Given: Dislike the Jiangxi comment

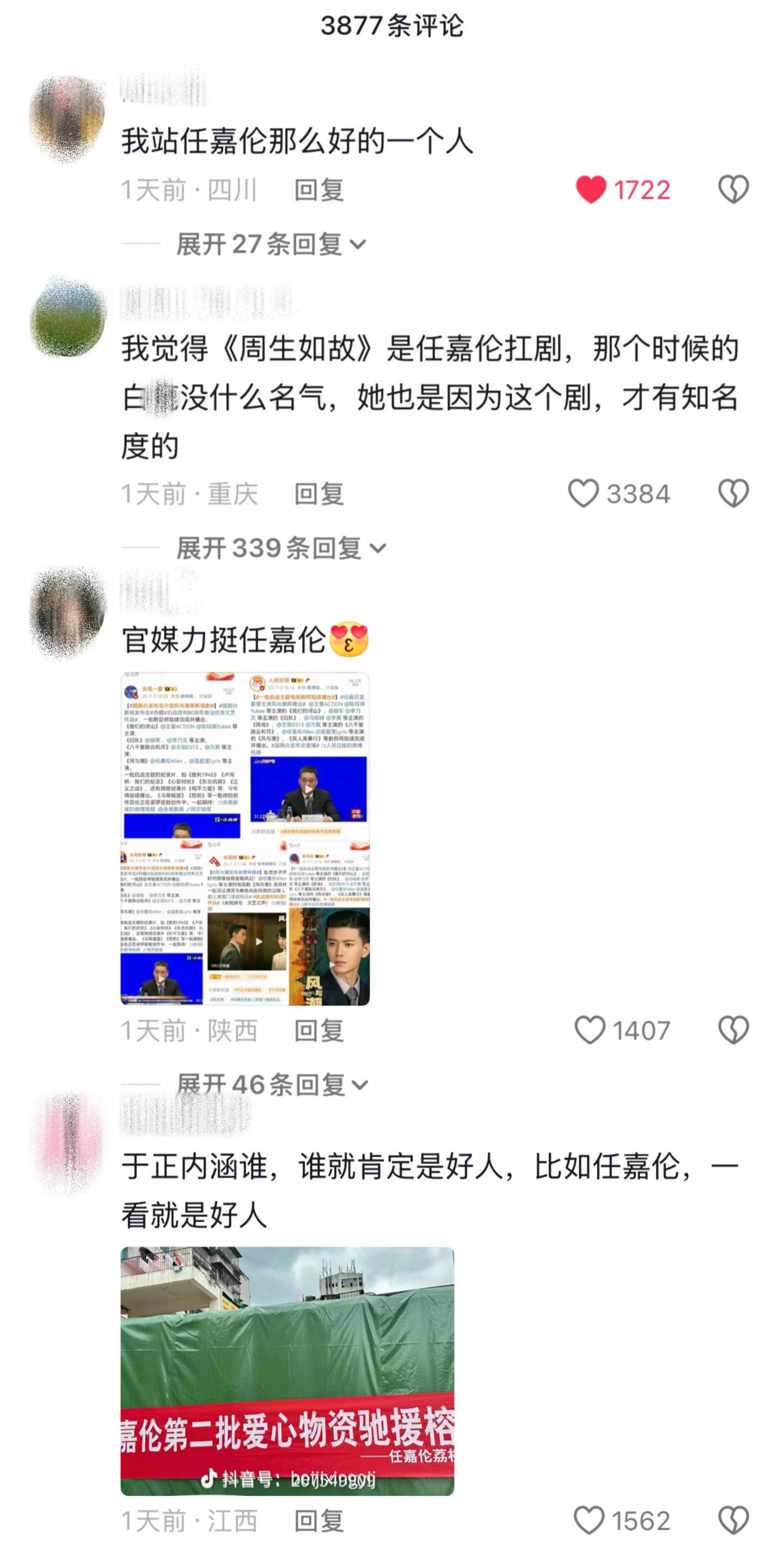Looking at the screenshot, I should click(x=733, y=1521).
